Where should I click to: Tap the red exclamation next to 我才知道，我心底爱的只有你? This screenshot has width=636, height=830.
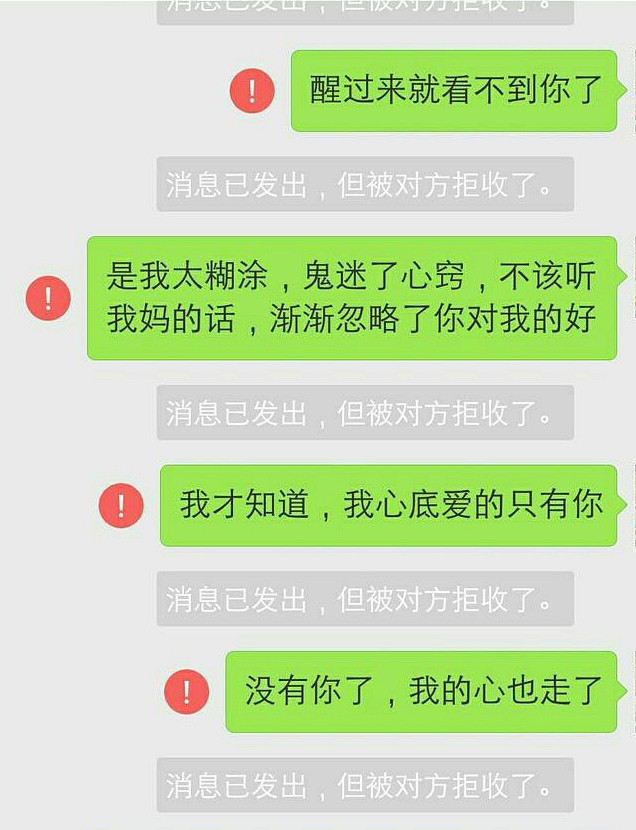(x=121, y=505)
